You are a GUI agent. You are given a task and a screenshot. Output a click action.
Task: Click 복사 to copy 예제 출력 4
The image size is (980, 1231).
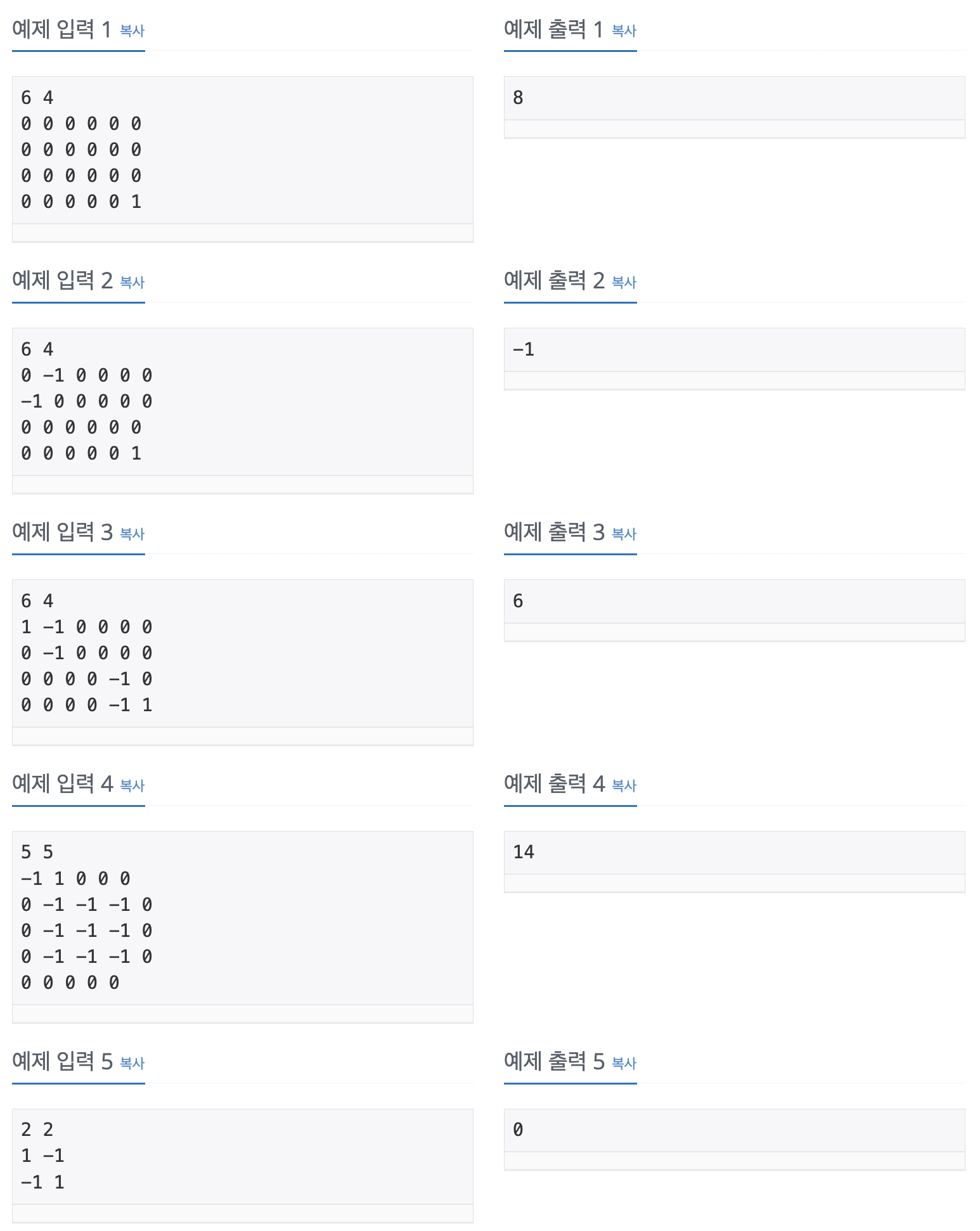tap(623, 786)
